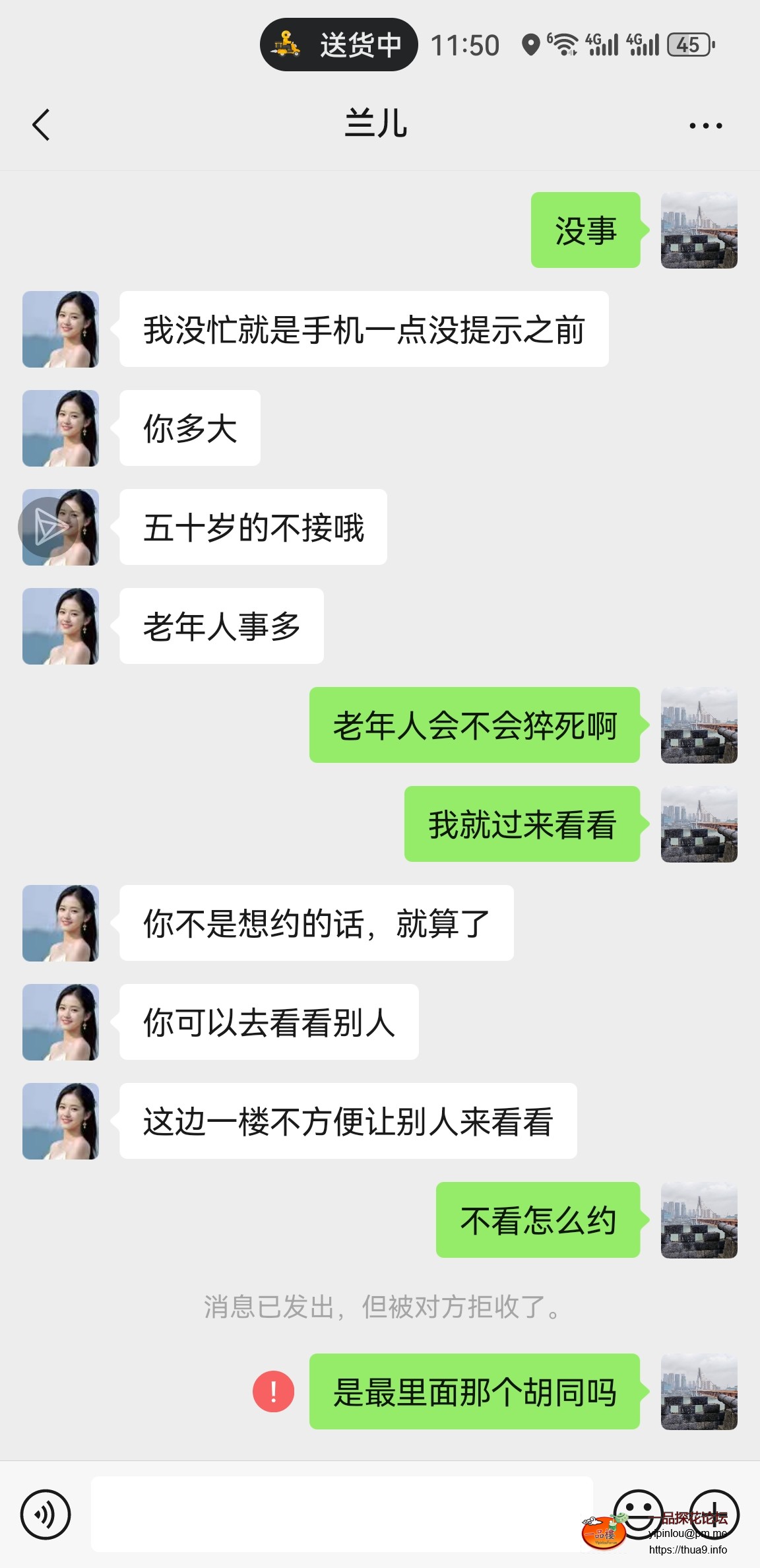
Task: Tap 兰儿's avatar beside 你多大
Action: tap(60, 427)
